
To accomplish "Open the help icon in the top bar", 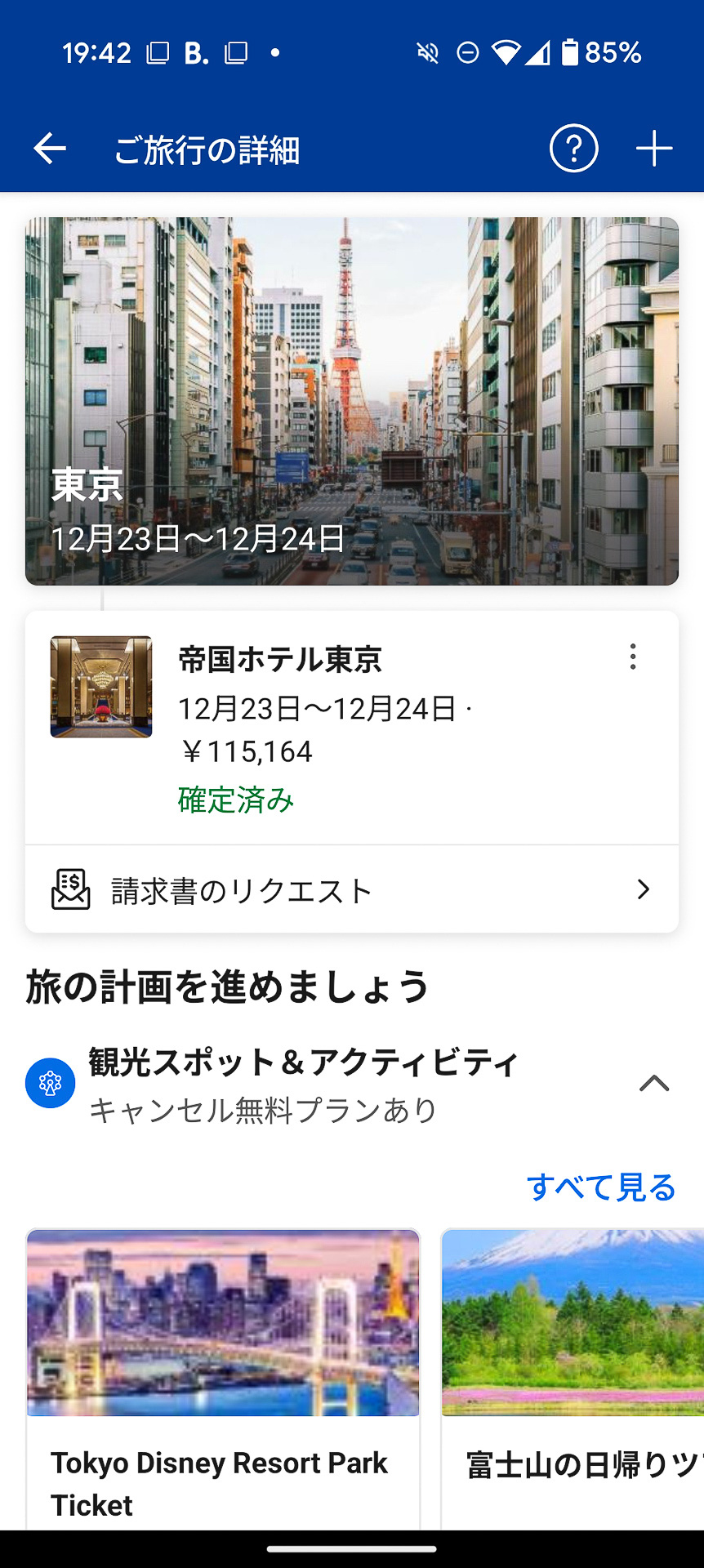I will tap(573, 148).
